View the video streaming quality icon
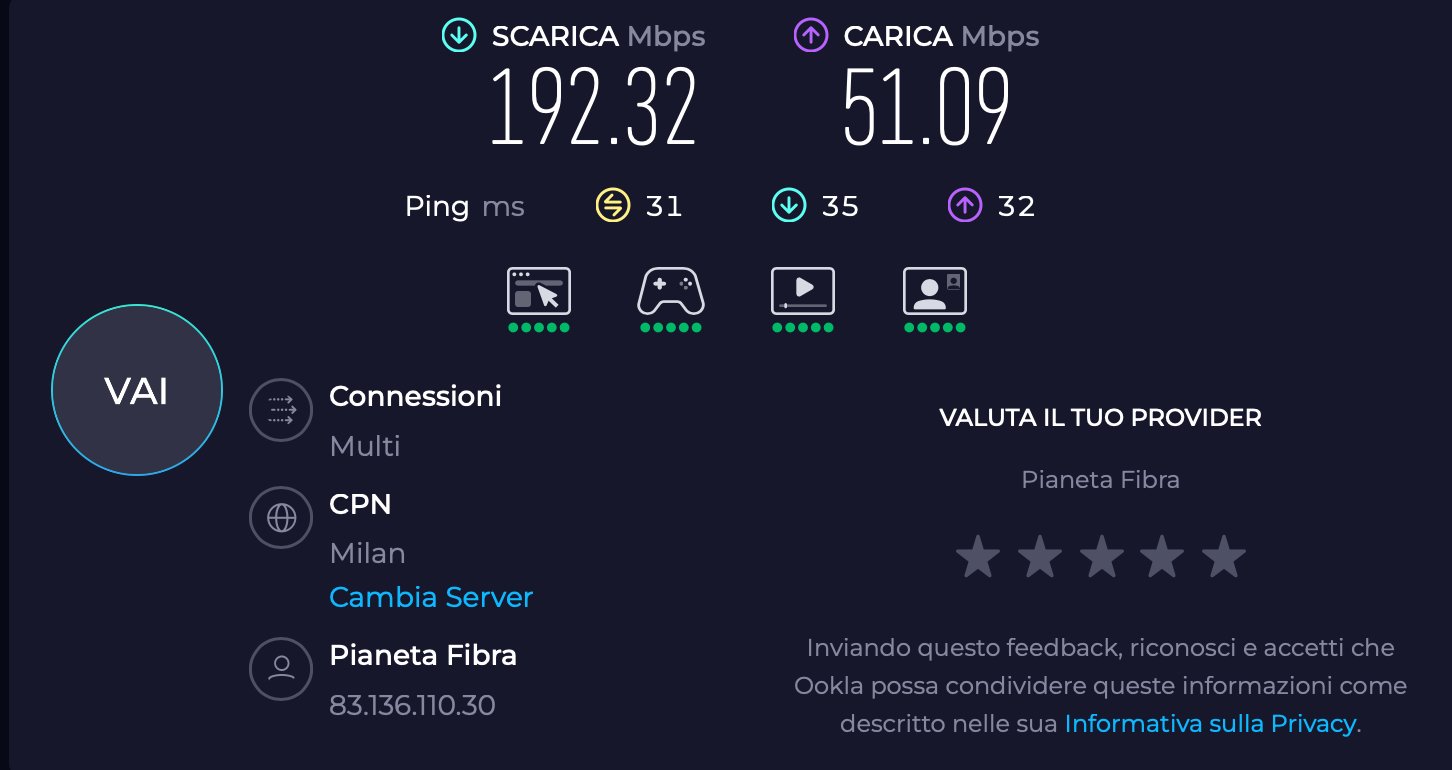 pyautogui.click(x=803, y=291)
